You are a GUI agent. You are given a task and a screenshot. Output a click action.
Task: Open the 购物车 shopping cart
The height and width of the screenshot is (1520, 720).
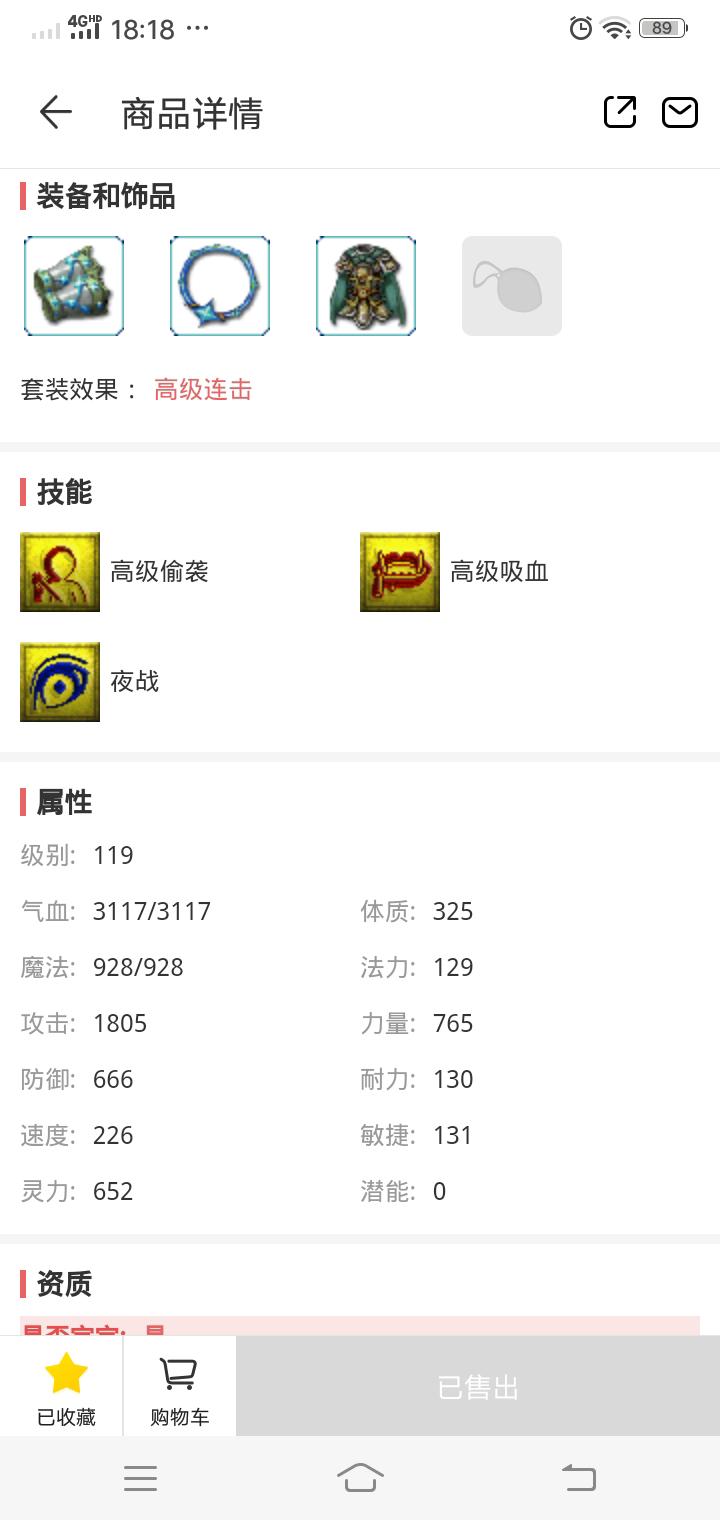179,1386
